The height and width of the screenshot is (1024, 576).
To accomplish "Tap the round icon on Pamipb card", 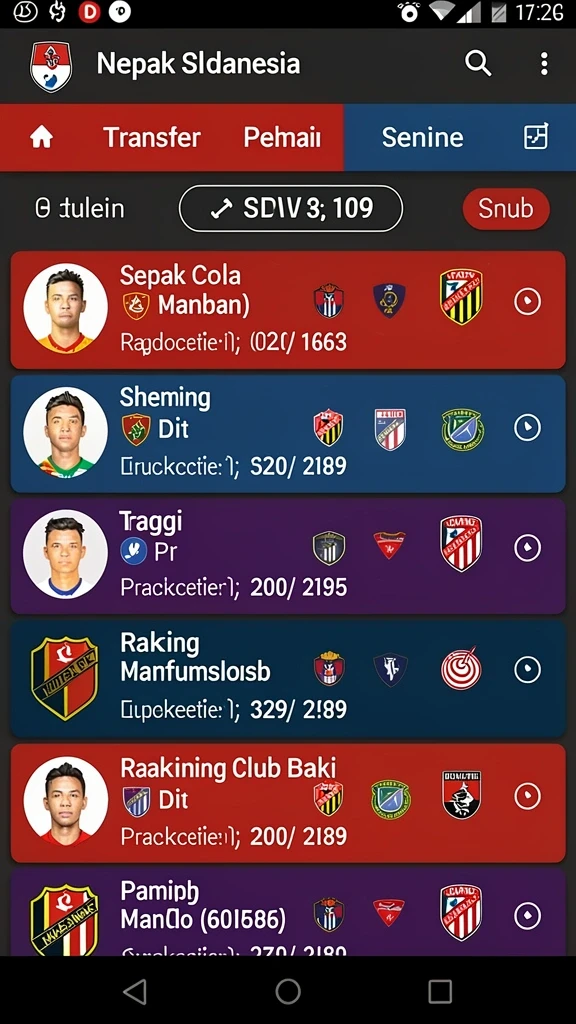I will [x=528, y=916].
